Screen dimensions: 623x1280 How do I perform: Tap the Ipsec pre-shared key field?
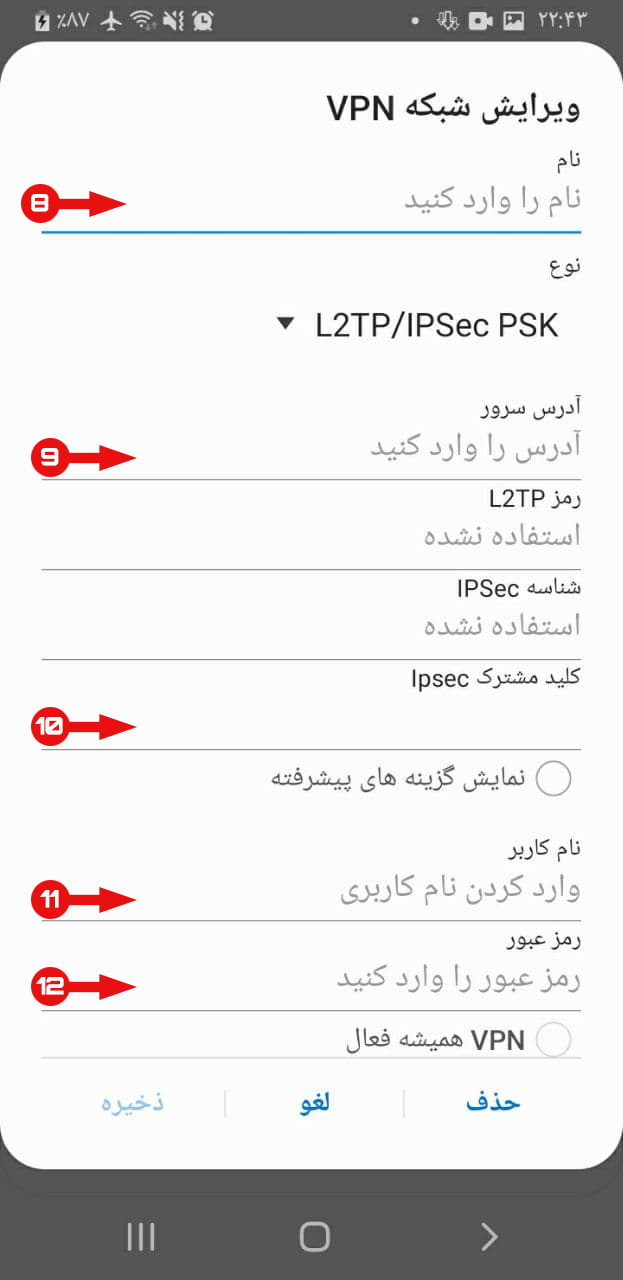click(x=311, y=722)
